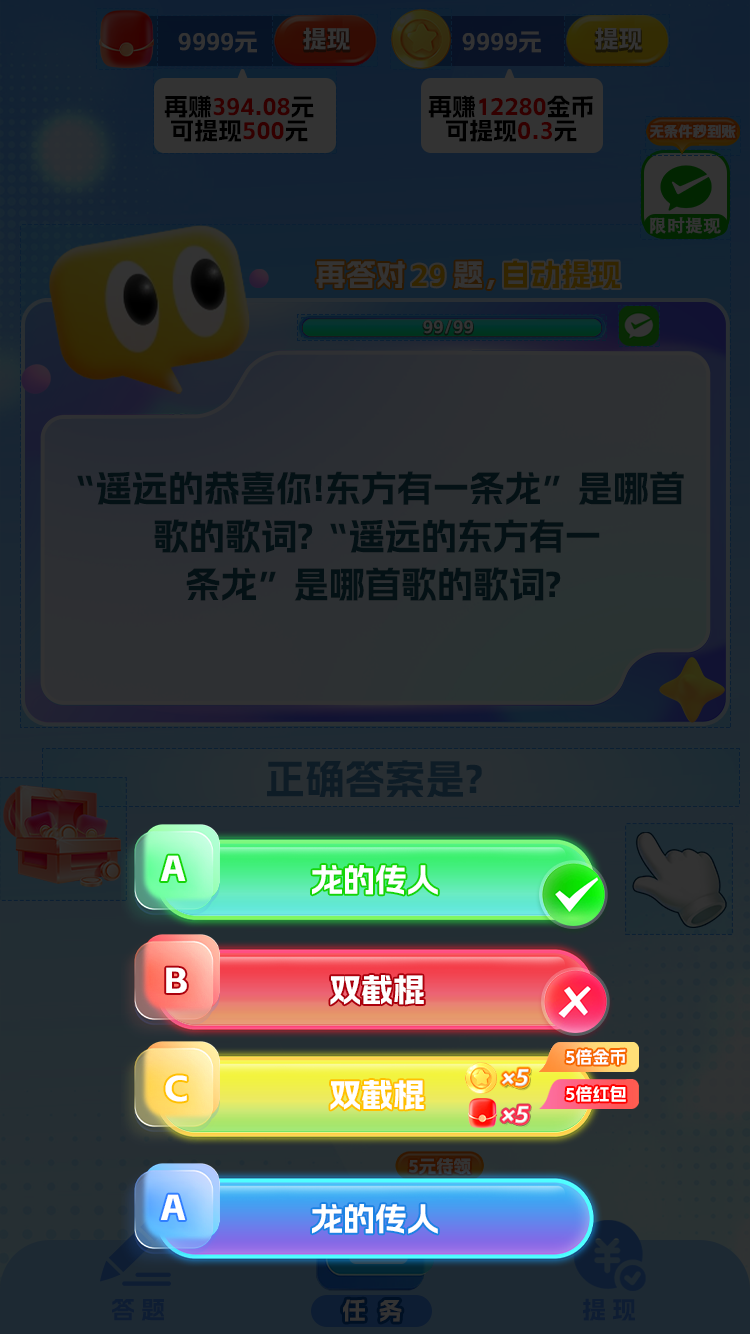Image resolution: width=750 pixels, height=1334 pixels.
Task: Open the treasure chest reward
Action: tap(62, 838)
